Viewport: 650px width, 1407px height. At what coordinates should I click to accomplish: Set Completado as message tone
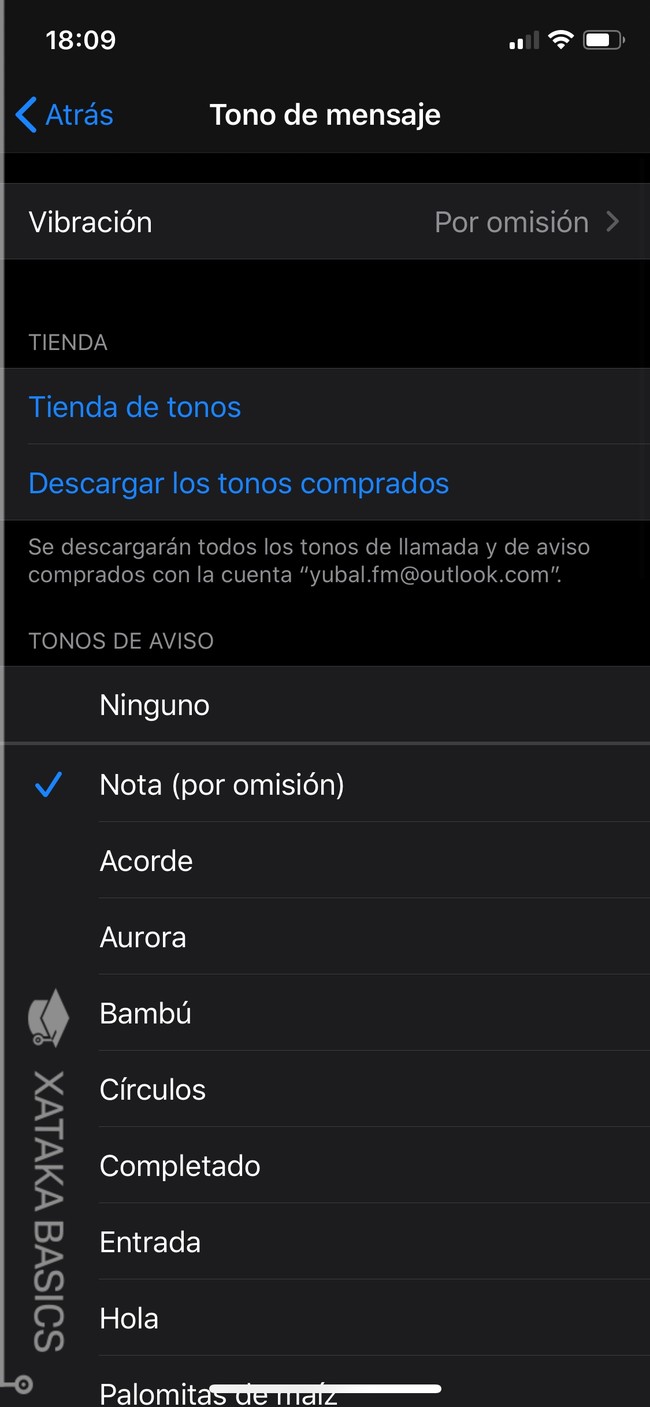[x=327, y=1165]
